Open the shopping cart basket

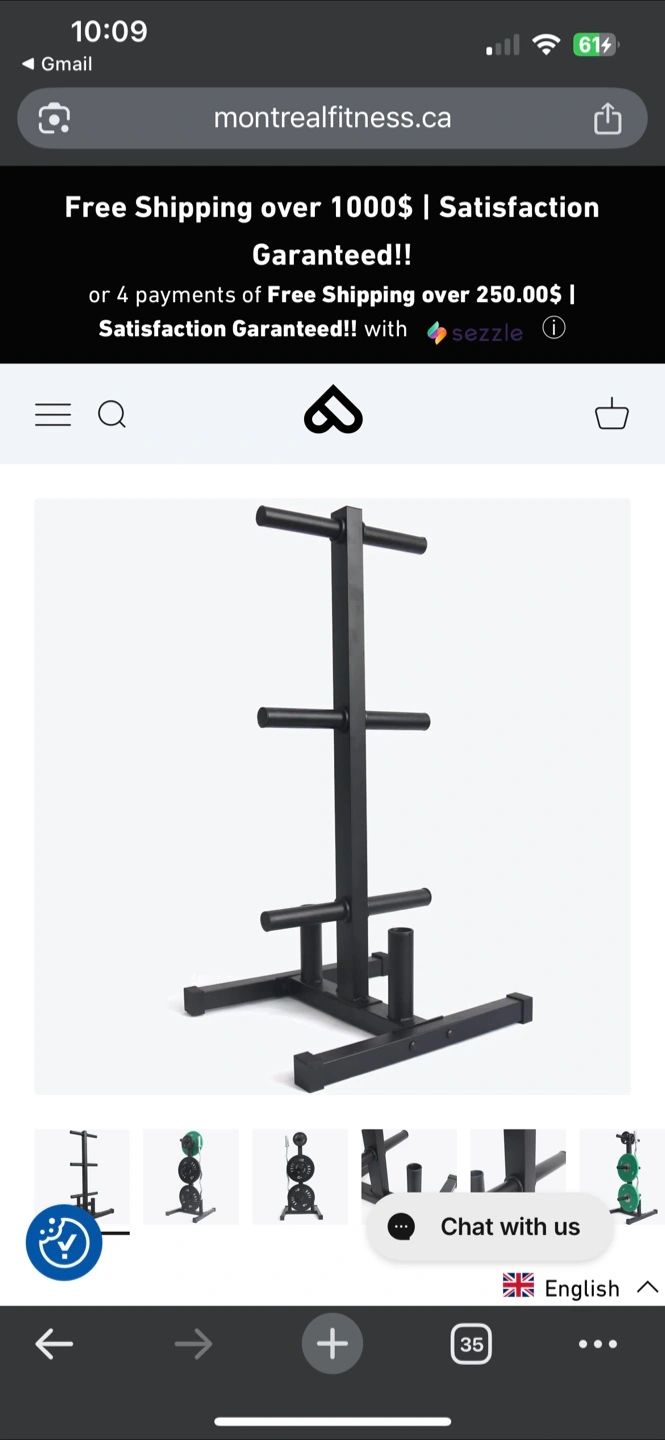tap(611, 414)
